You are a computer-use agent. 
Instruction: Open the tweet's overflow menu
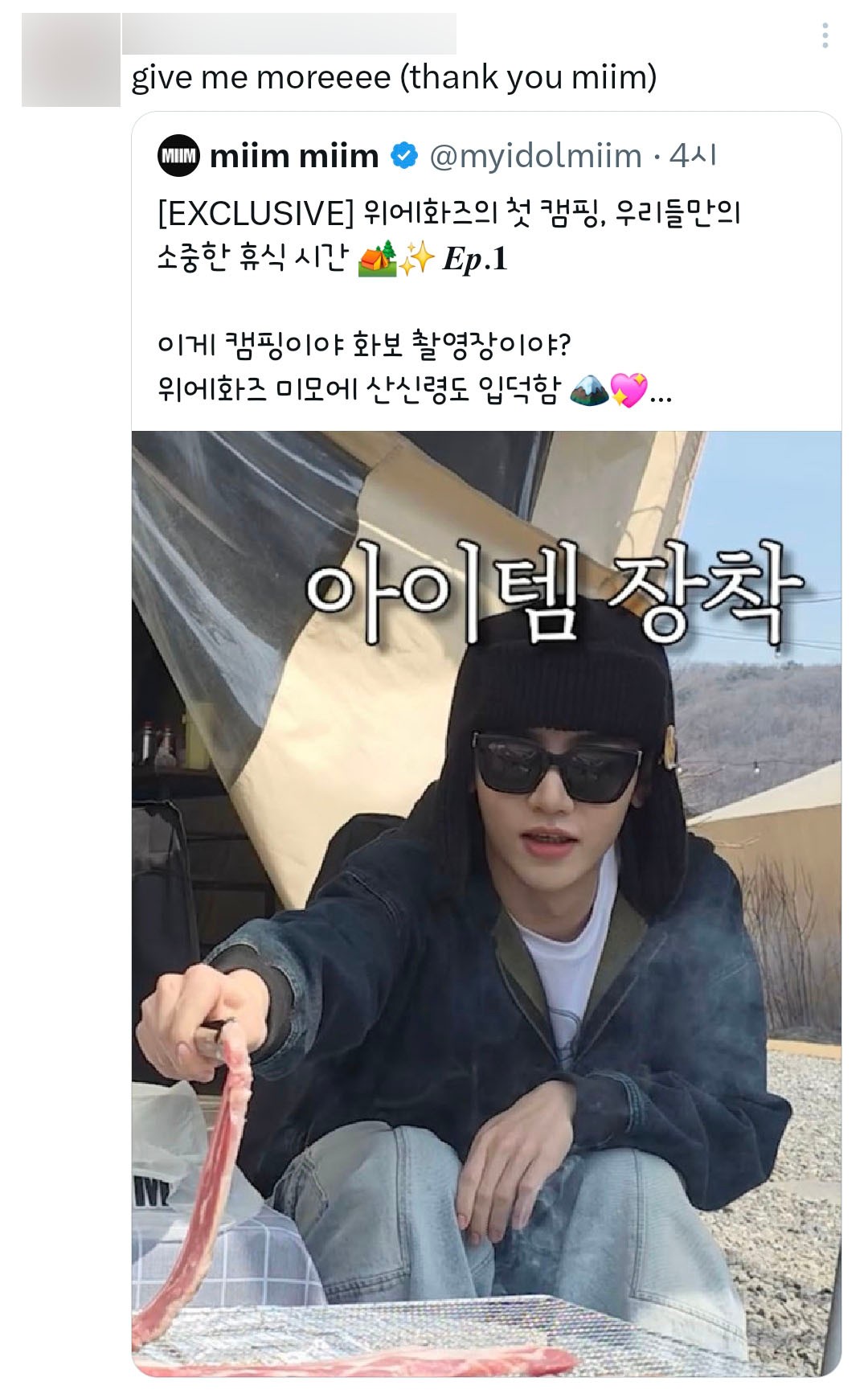825,35
